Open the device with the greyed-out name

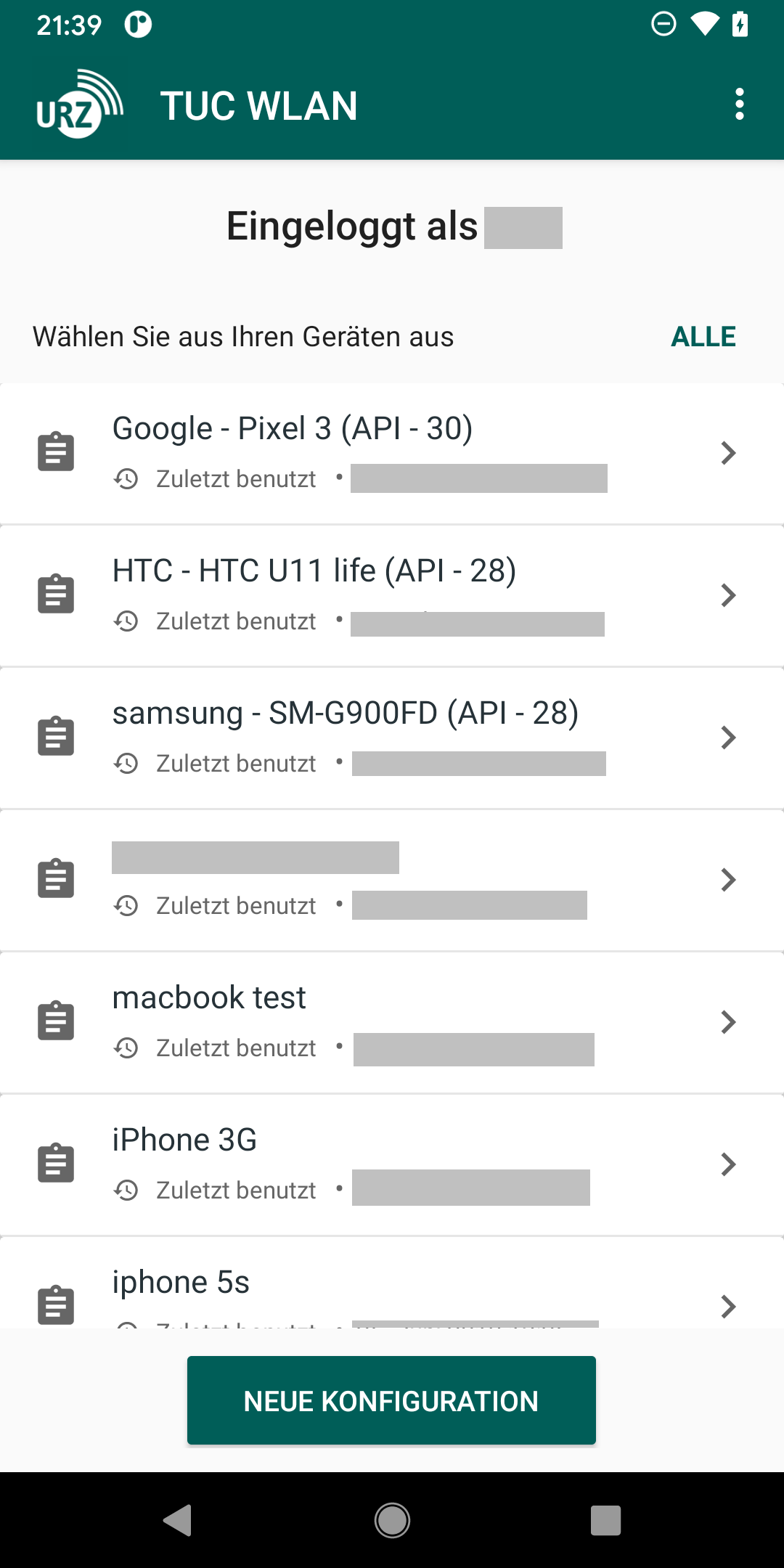click(x=392, y=880)
